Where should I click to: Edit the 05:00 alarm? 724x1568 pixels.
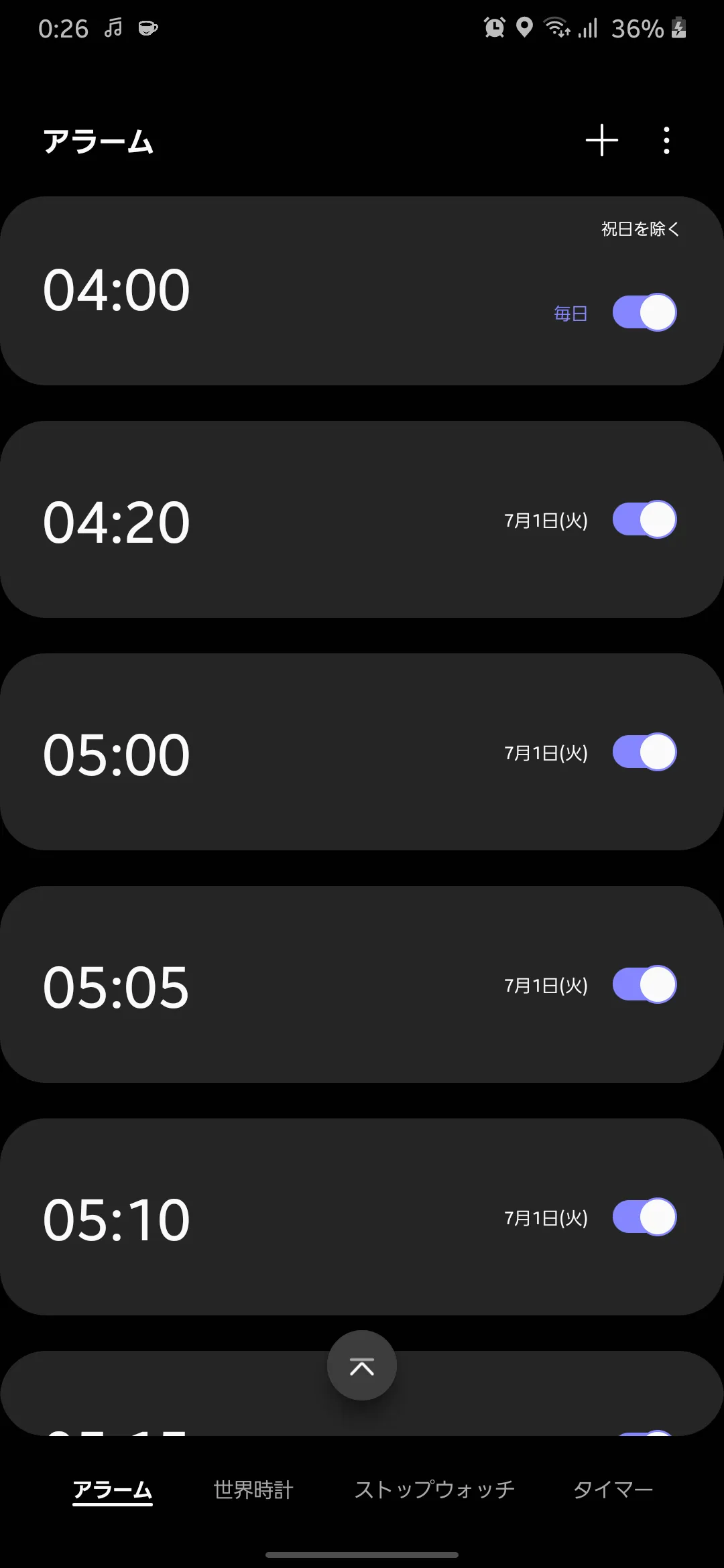(362, 752)
